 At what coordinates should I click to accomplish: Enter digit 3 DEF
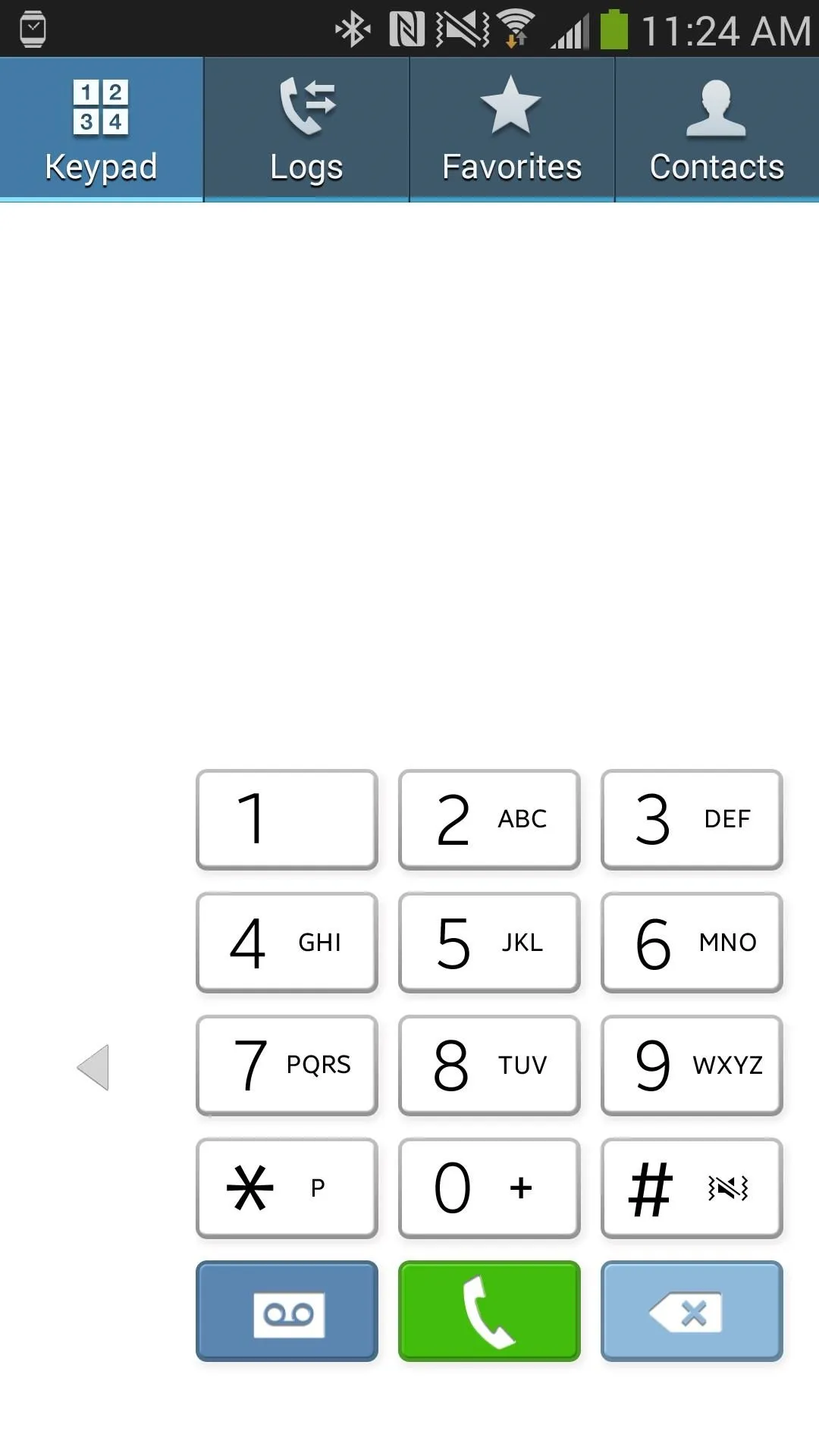[x=692, y=820]
